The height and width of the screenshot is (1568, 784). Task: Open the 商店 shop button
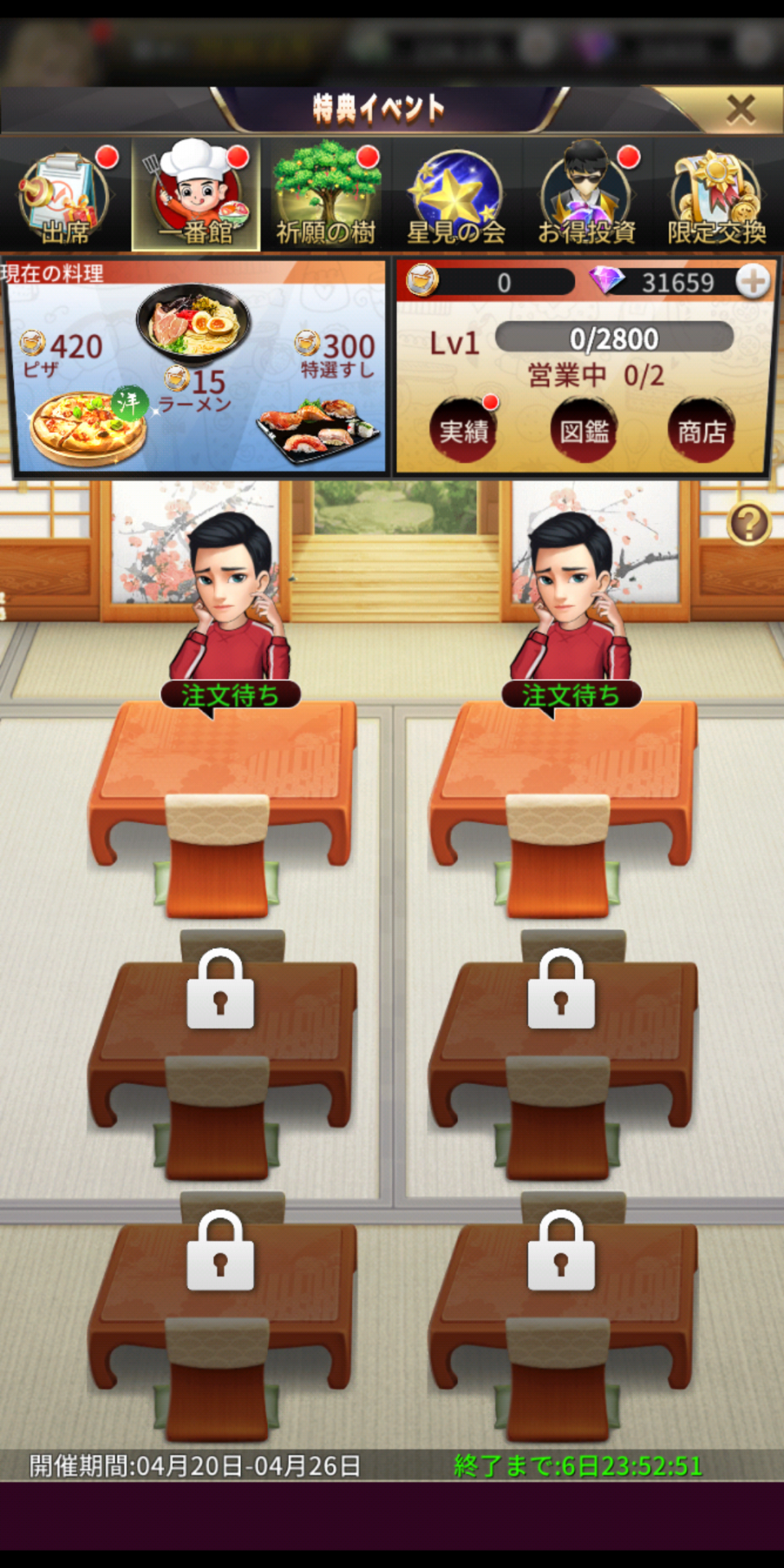tap(702, 431)
